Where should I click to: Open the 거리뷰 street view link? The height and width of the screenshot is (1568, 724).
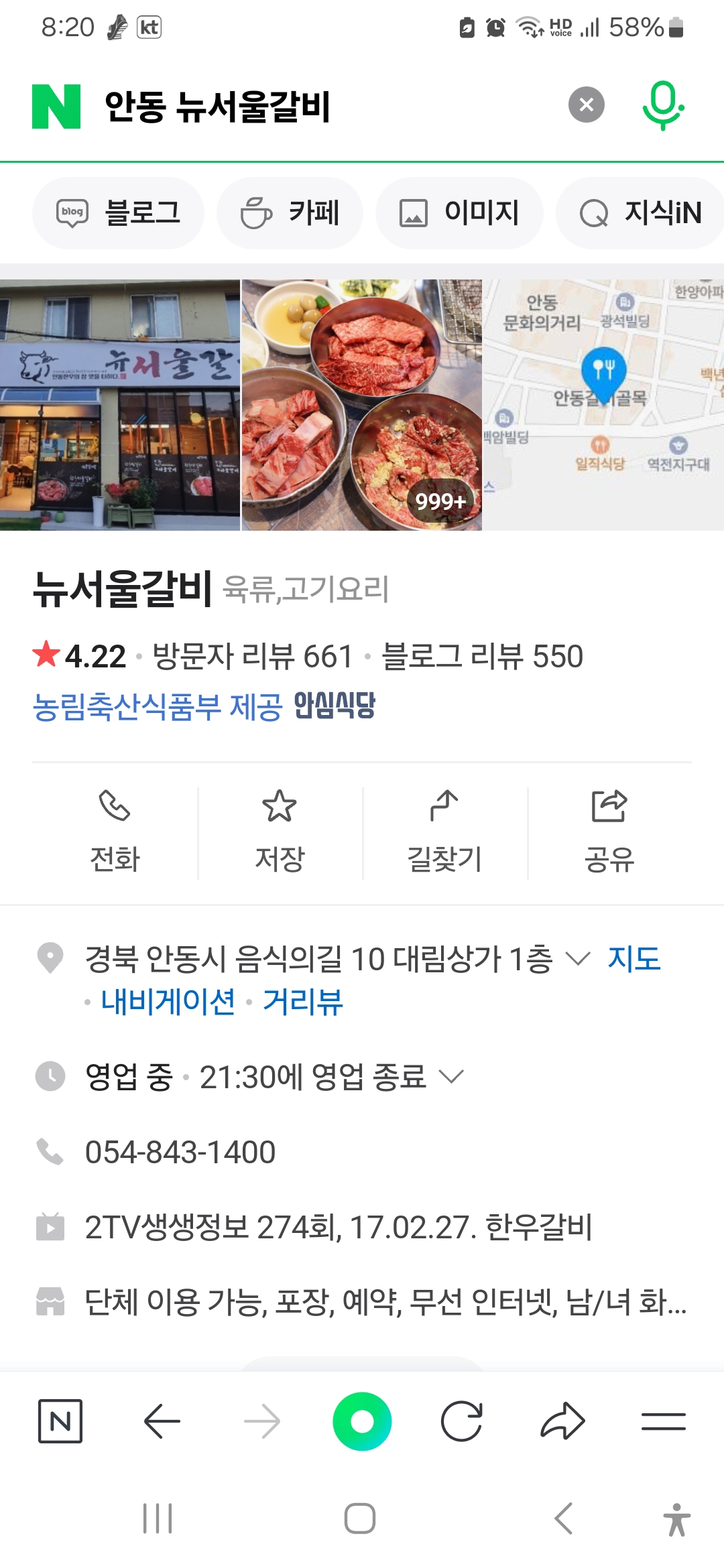pyautogui.click(x=303, y=1002)
